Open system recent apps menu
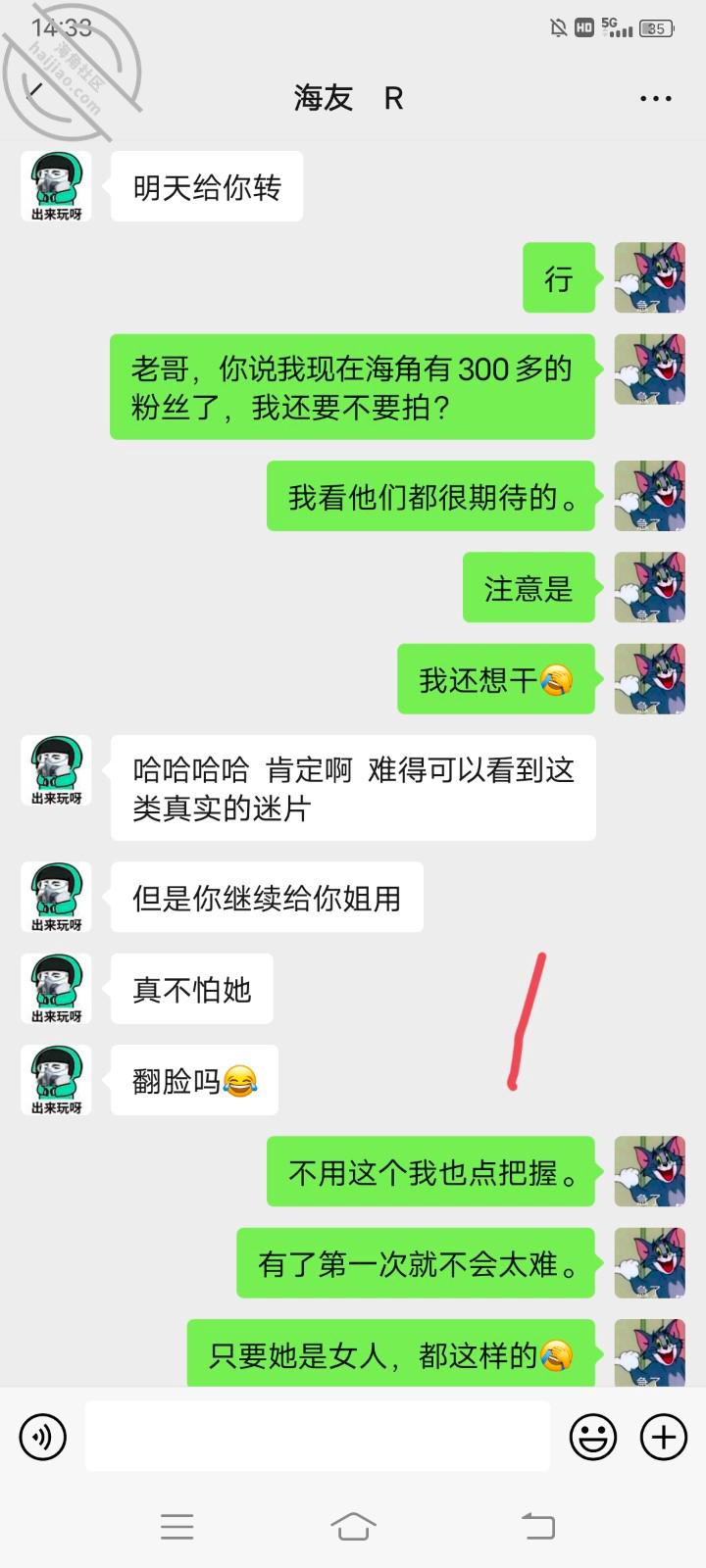 click(176, 1526)
